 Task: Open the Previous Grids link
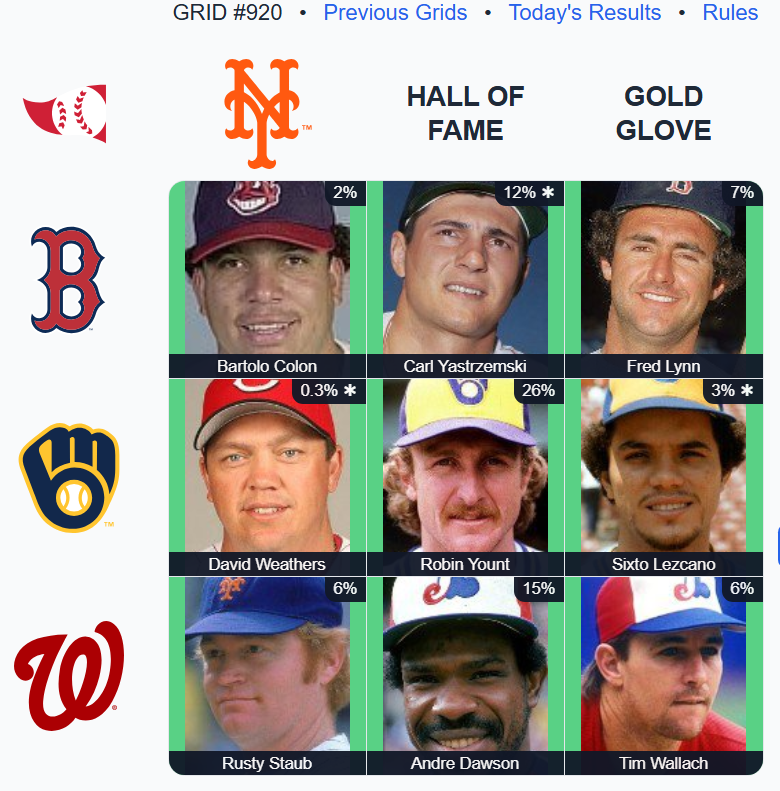tap(395, 13)
